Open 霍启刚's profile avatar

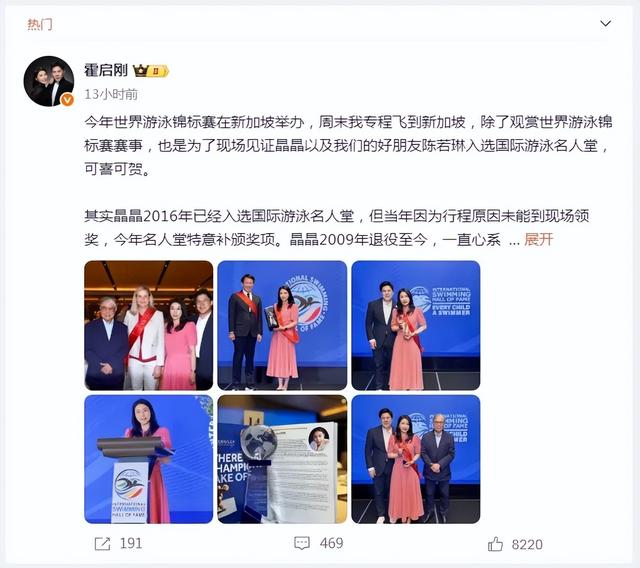49,80
